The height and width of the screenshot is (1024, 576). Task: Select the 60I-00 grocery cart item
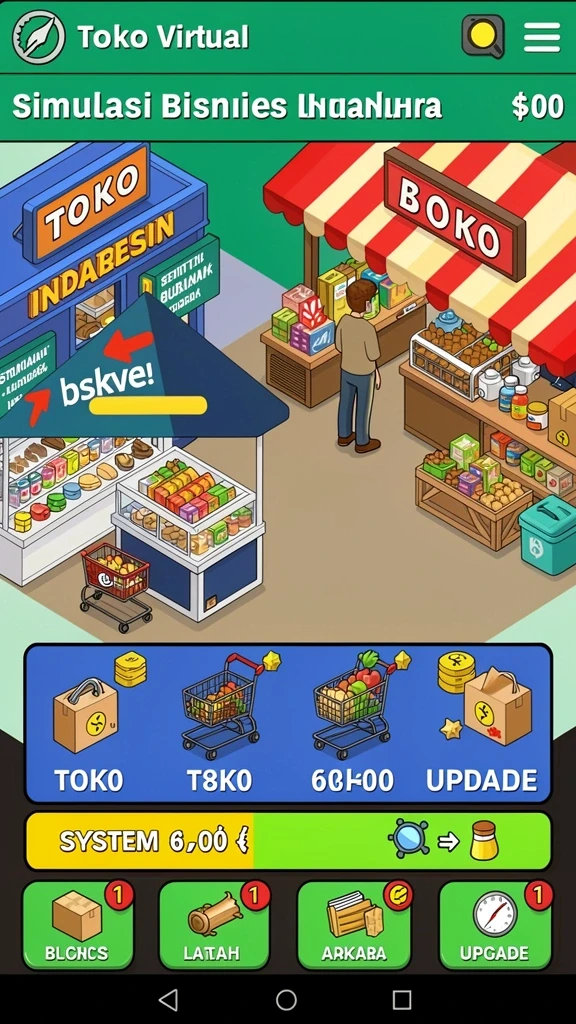353,723
